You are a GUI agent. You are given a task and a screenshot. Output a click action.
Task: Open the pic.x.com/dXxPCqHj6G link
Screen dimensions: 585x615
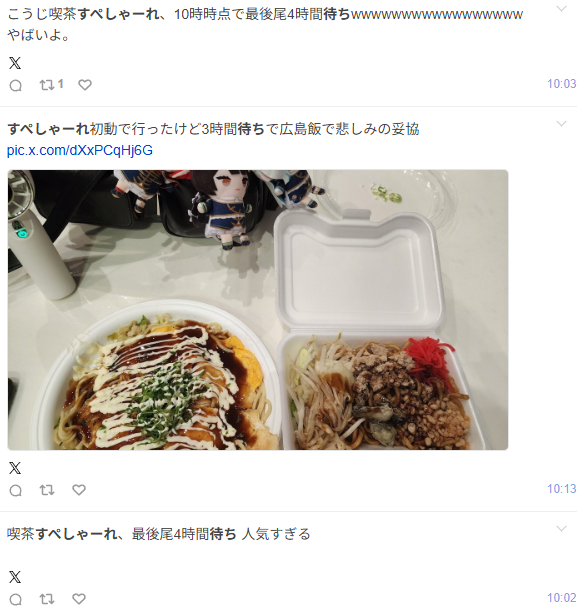(x=80, y=150)
